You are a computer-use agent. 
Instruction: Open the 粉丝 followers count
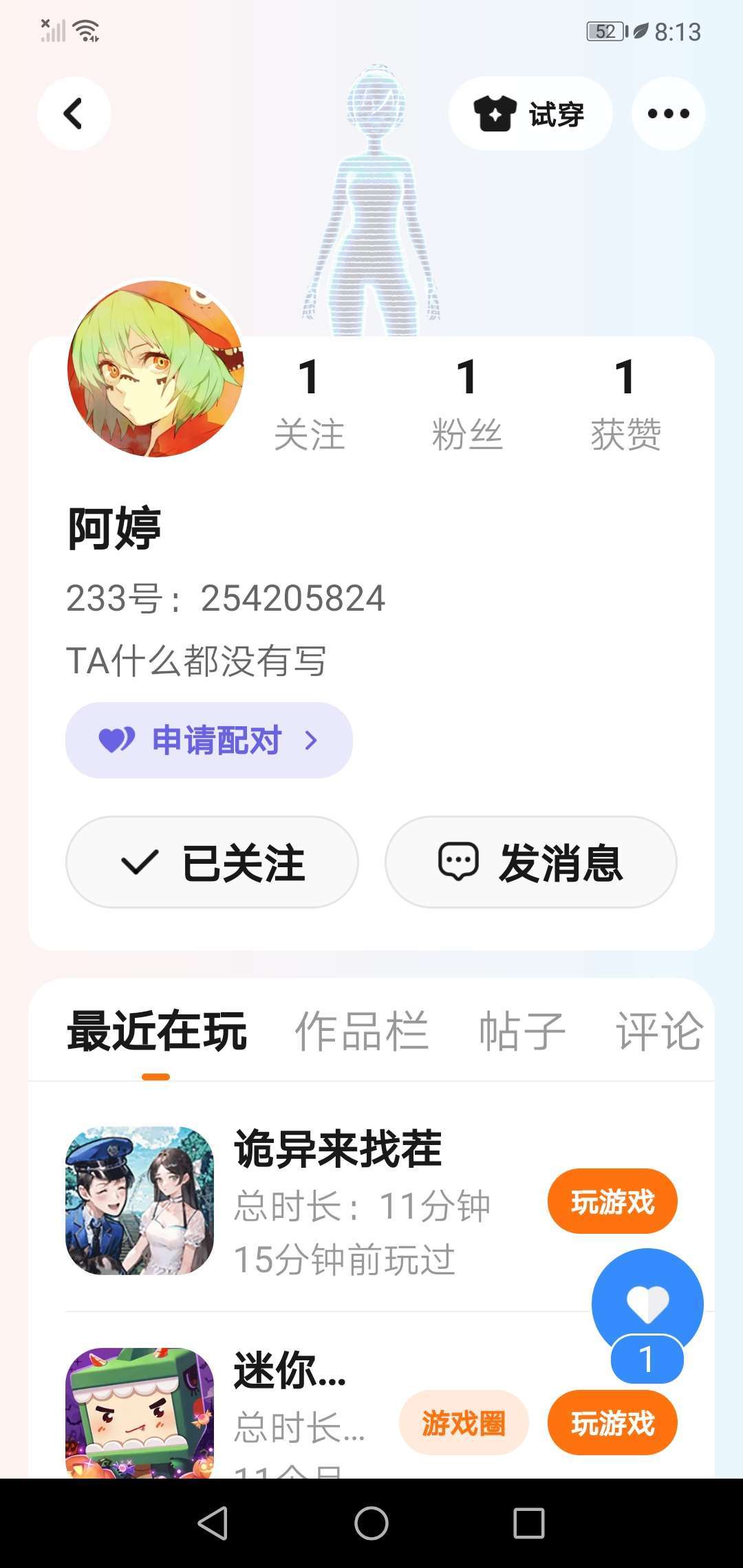pyautogui.click(x=467, y=404)
